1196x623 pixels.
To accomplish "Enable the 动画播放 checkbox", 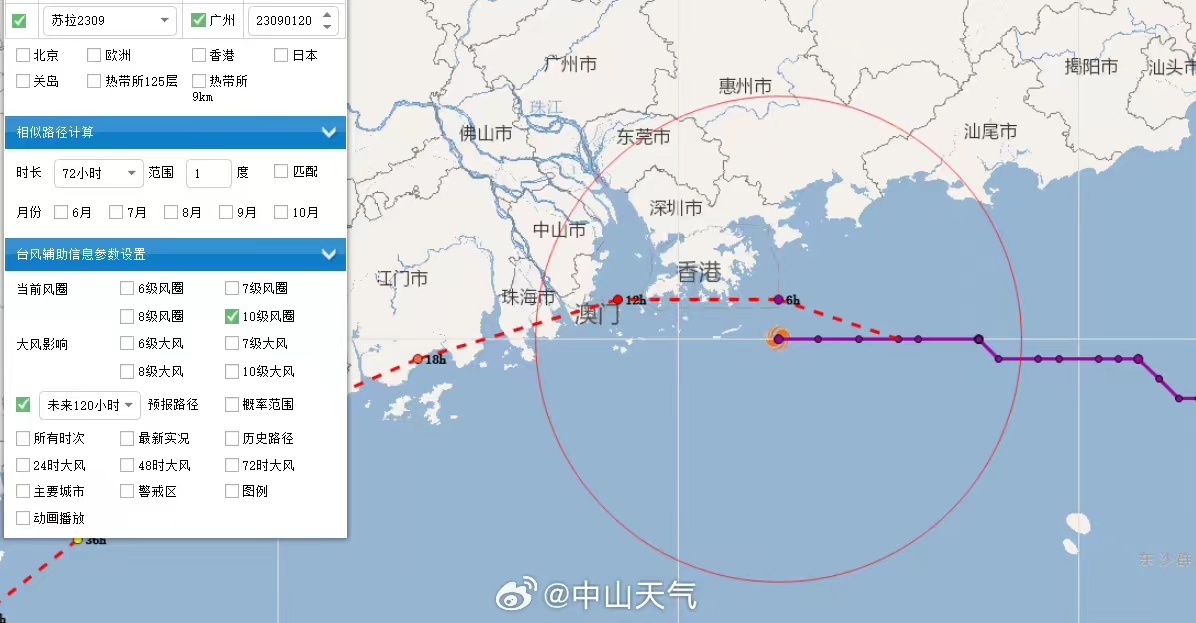I will (23, 518).
